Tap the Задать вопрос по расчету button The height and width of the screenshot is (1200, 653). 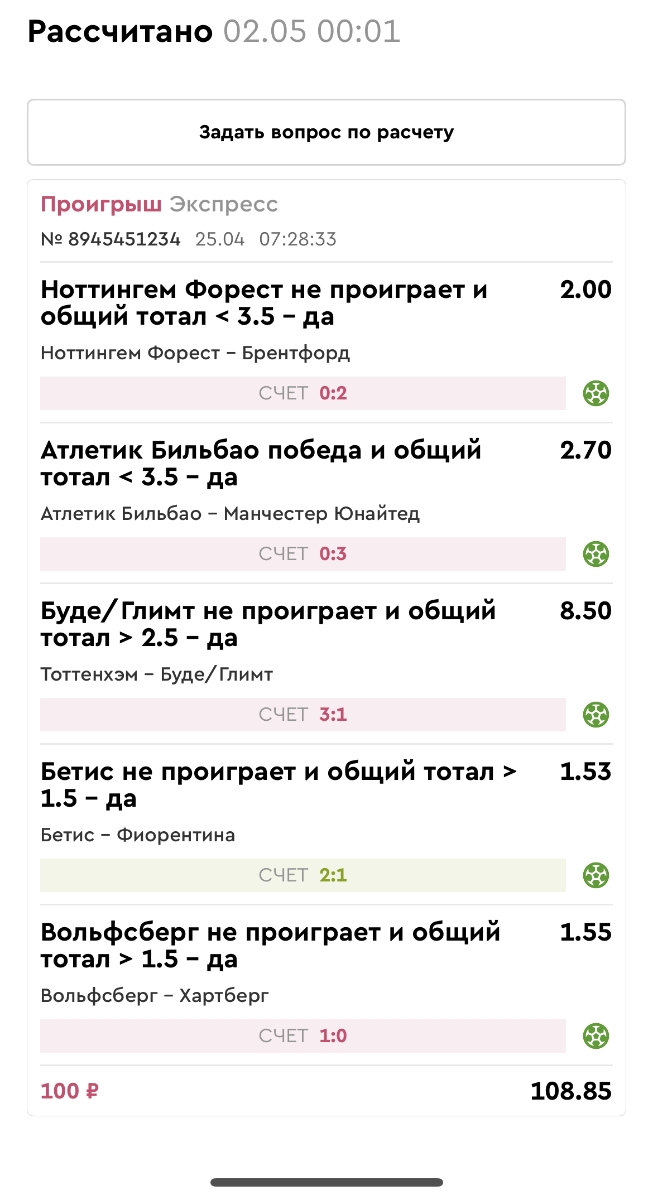(x=326, y=132)
